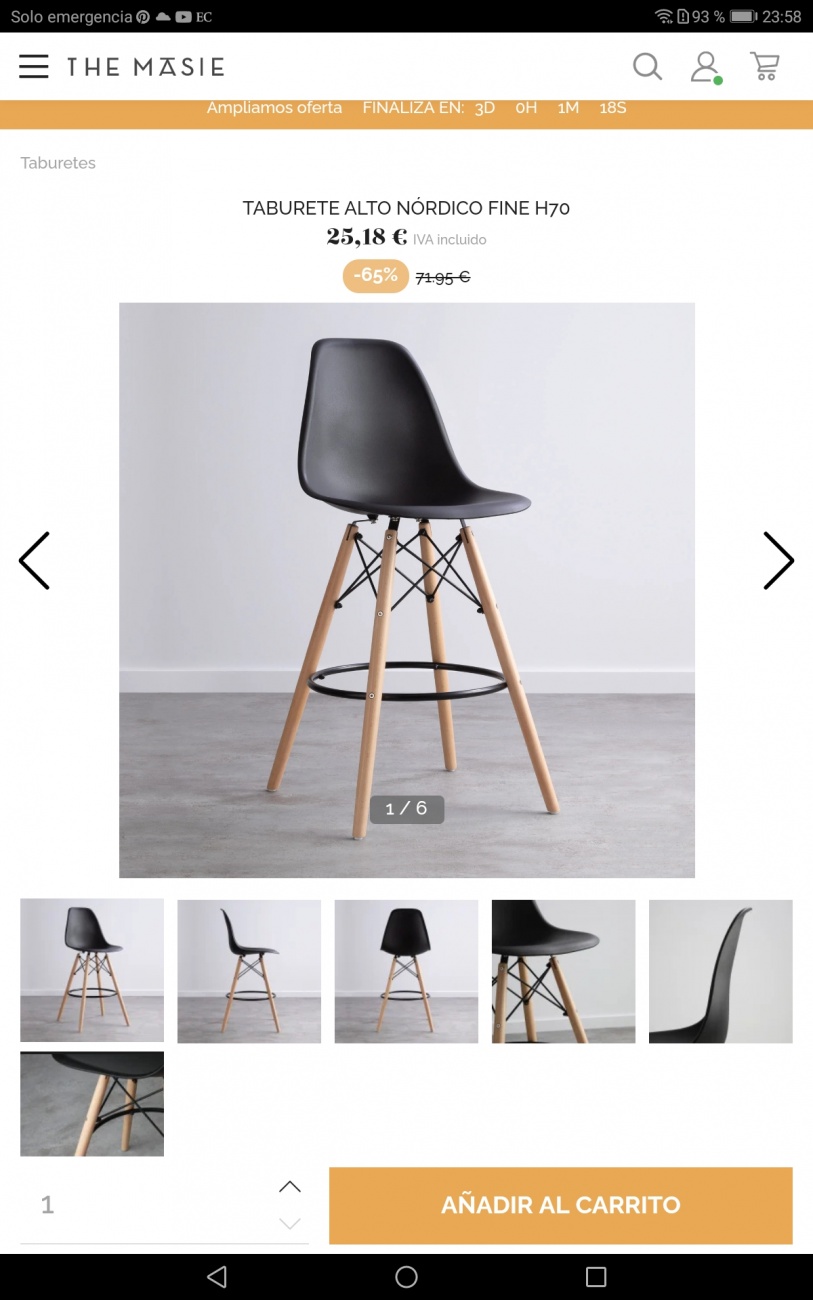This screenshot has width=813, height=1300.
Task: Open the user account icon
Action: 705,67
